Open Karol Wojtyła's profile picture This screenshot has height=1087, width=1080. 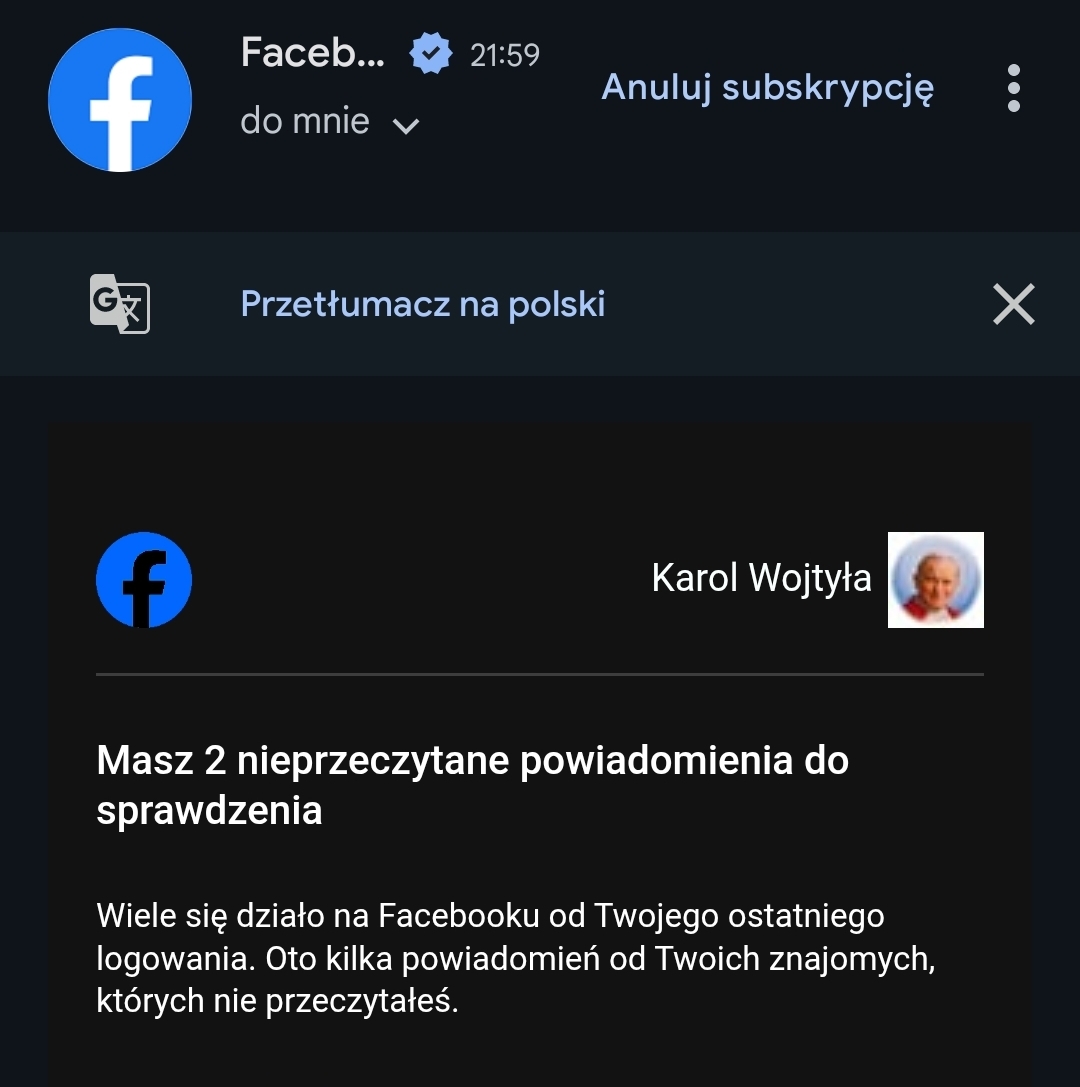(935, 580)
